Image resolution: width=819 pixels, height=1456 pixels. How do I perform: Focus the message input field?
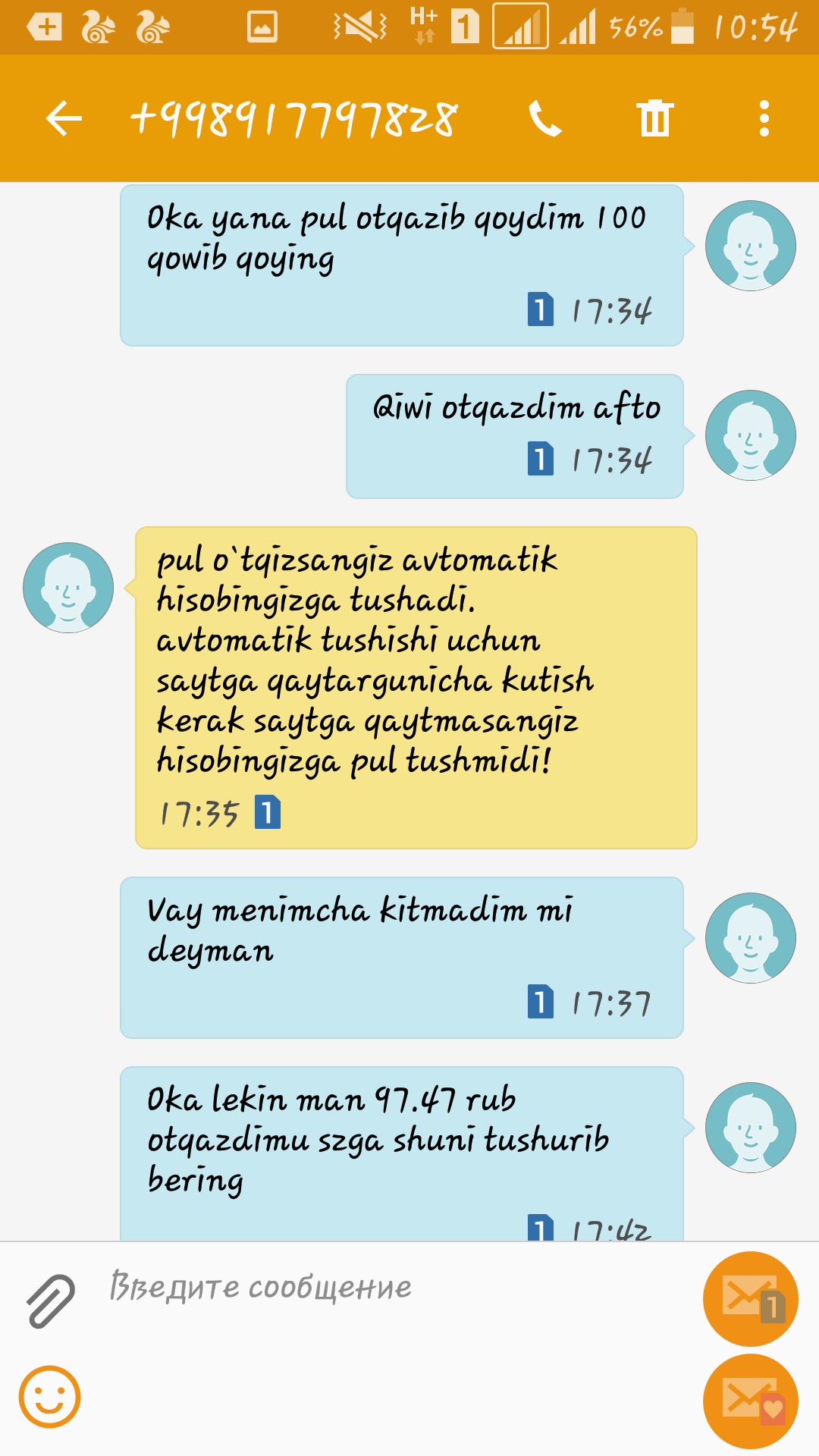pyautogui.click(x=394, y=1288)
